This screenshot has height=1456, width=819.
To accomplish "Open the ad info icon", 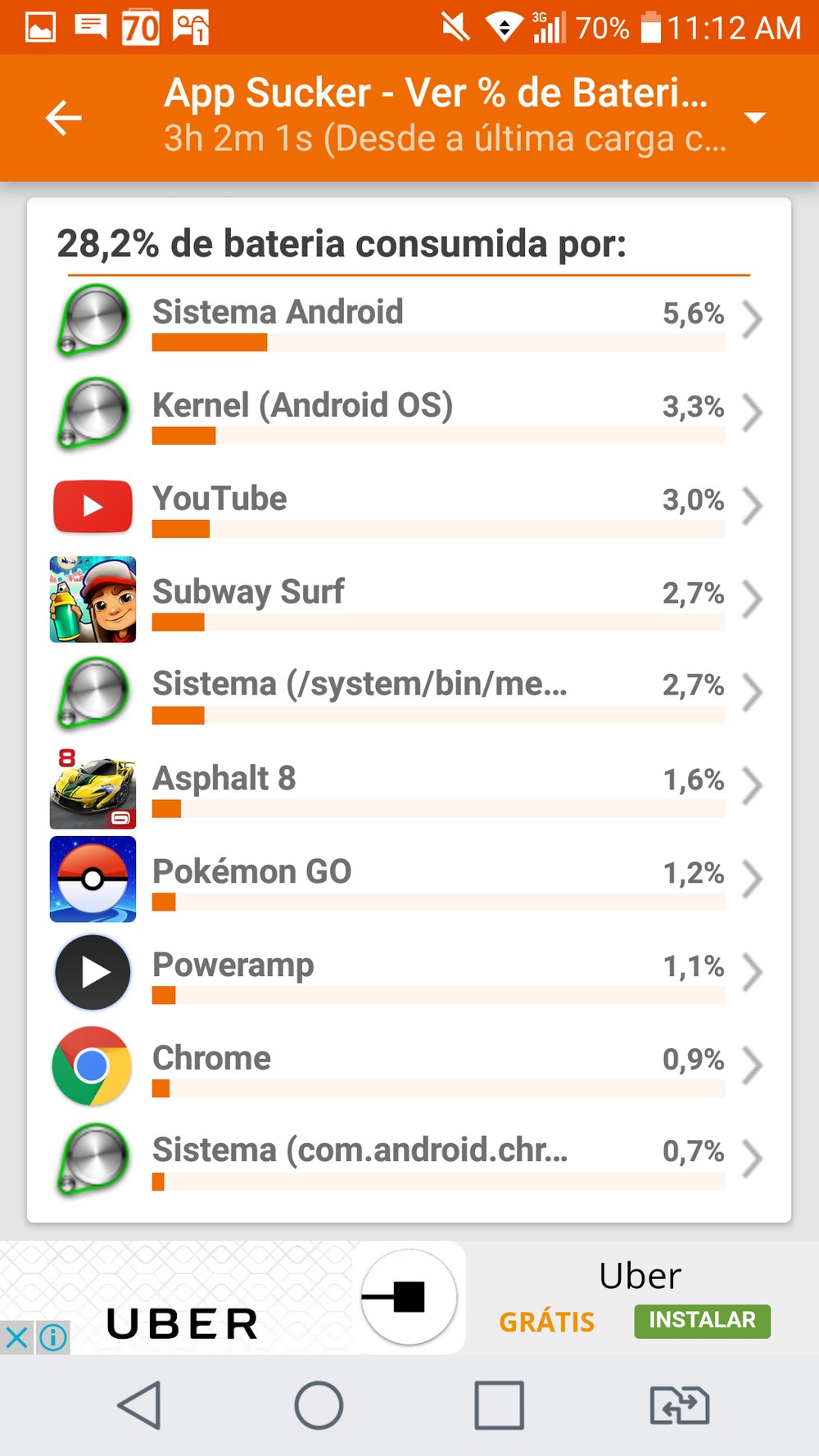I will click(53, 1337).
